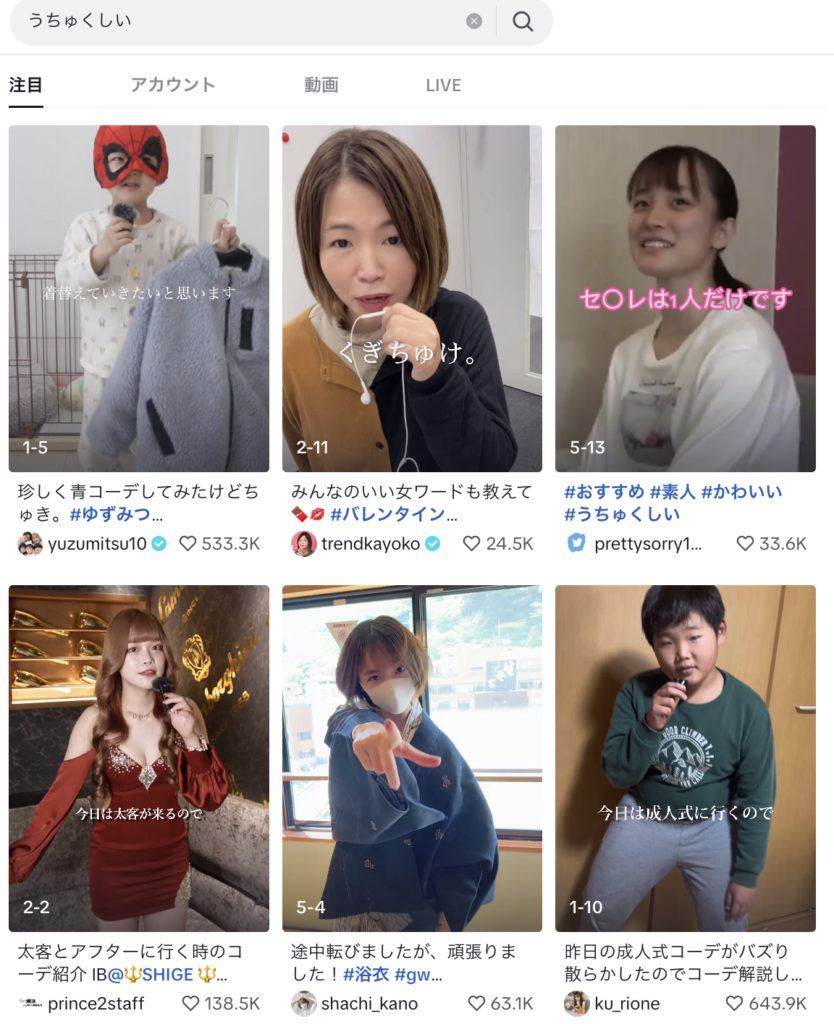Run search with the magnifier icon
834x1024 pixels.
pos(523,21)
